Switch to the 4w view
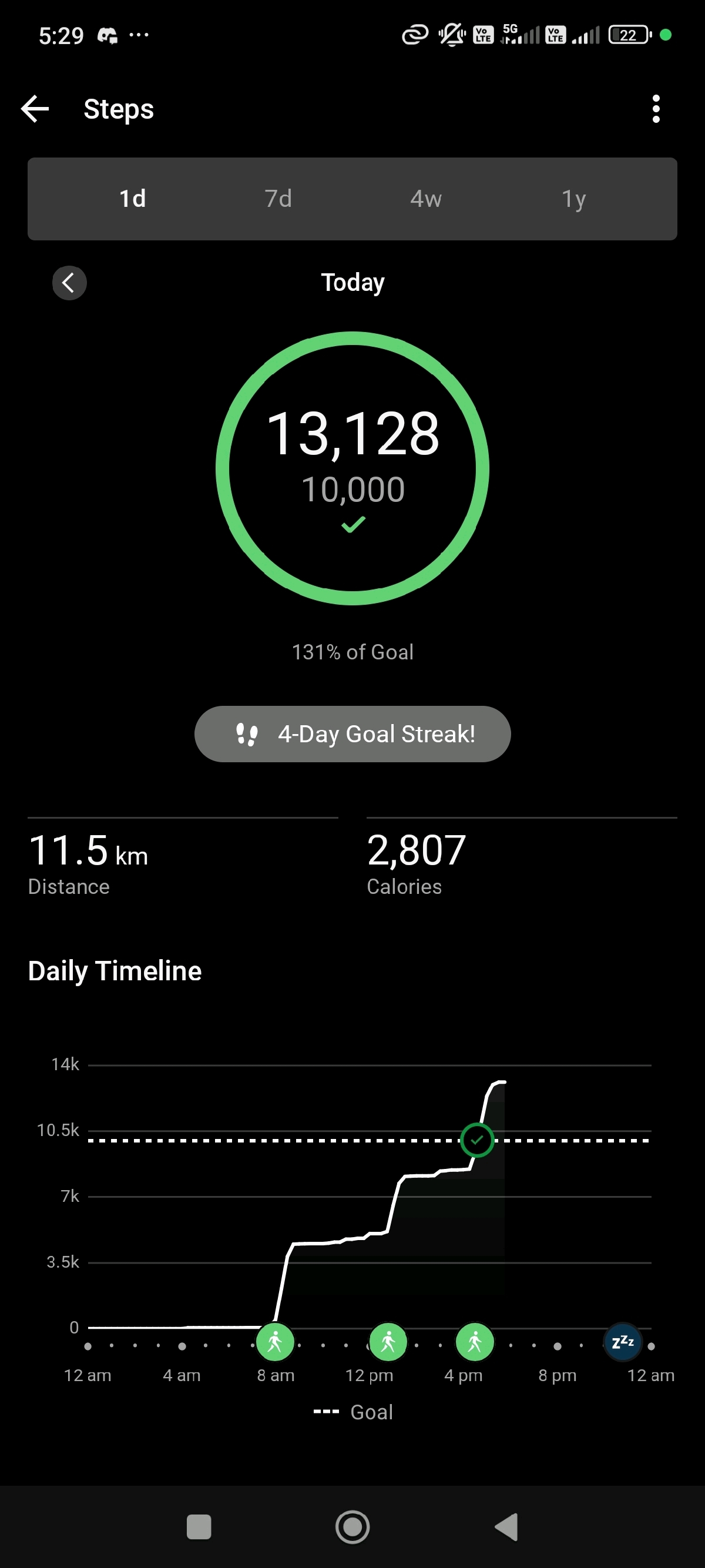Image resolution: width=705 pixels, height=1568 pixels. [x=426, y=199]
